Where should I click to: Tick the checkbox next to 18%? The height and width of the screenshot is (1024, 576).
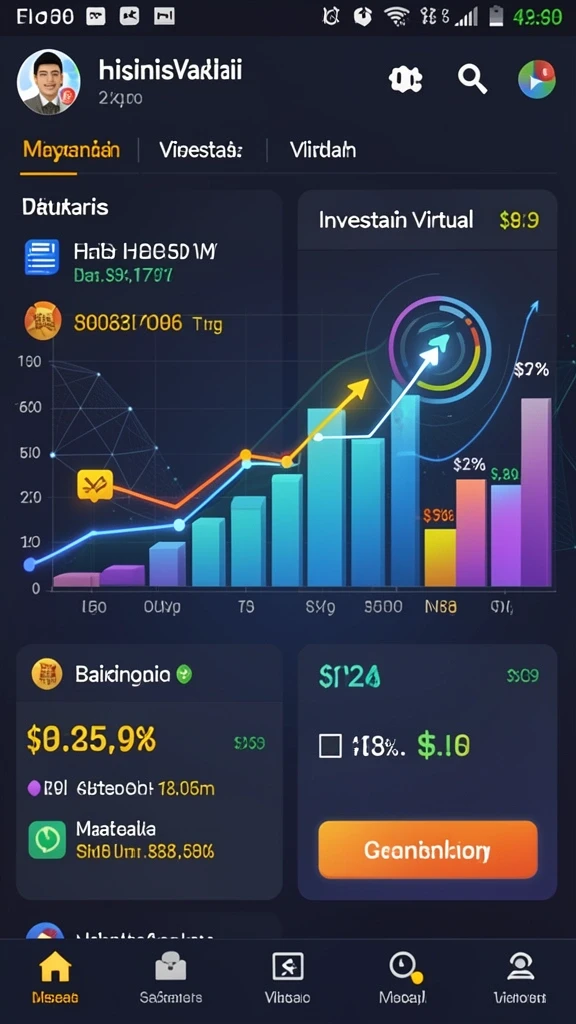(330, 745)
